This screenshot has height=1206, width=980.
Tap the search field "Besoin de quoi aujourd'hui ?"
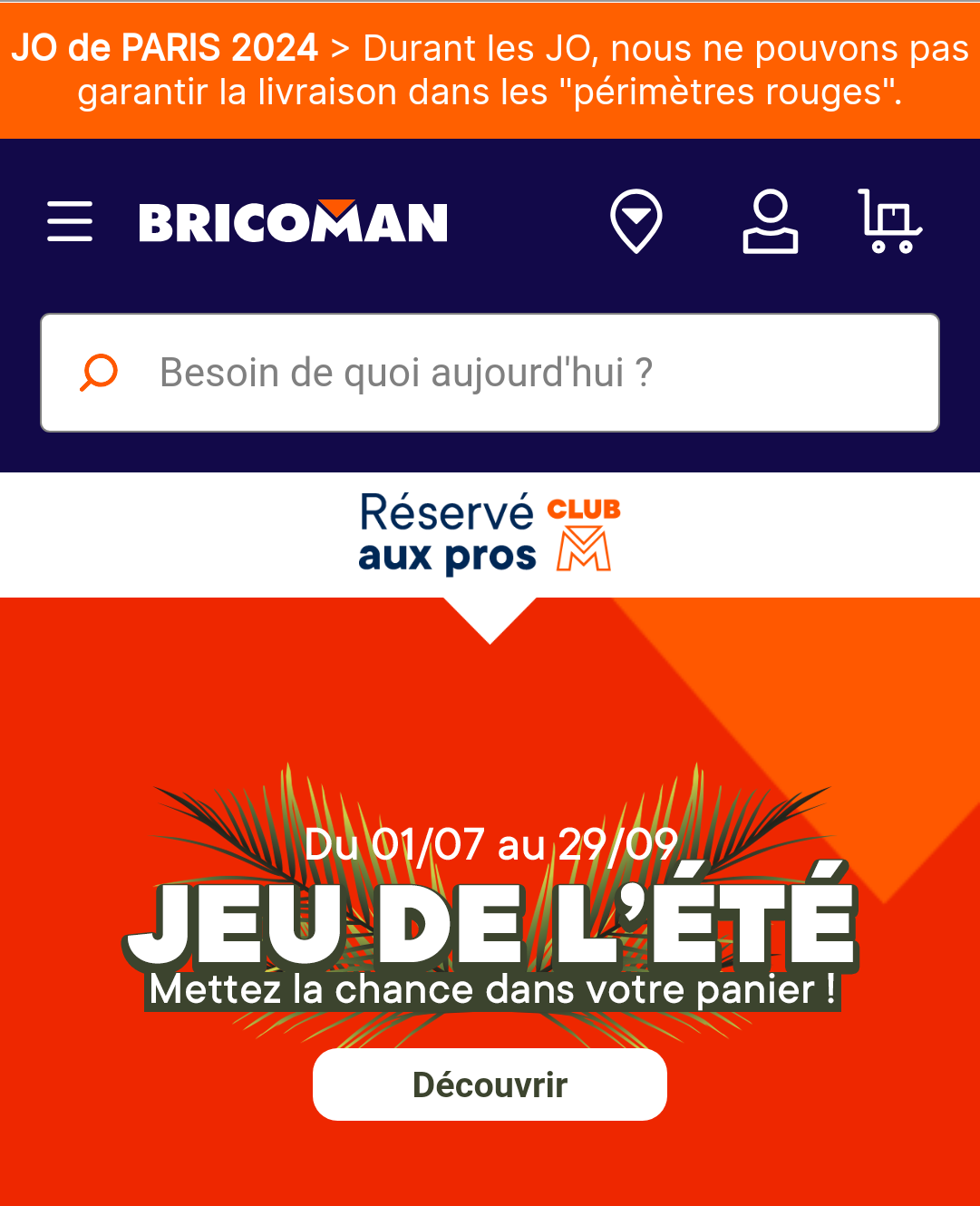(490, 373)
